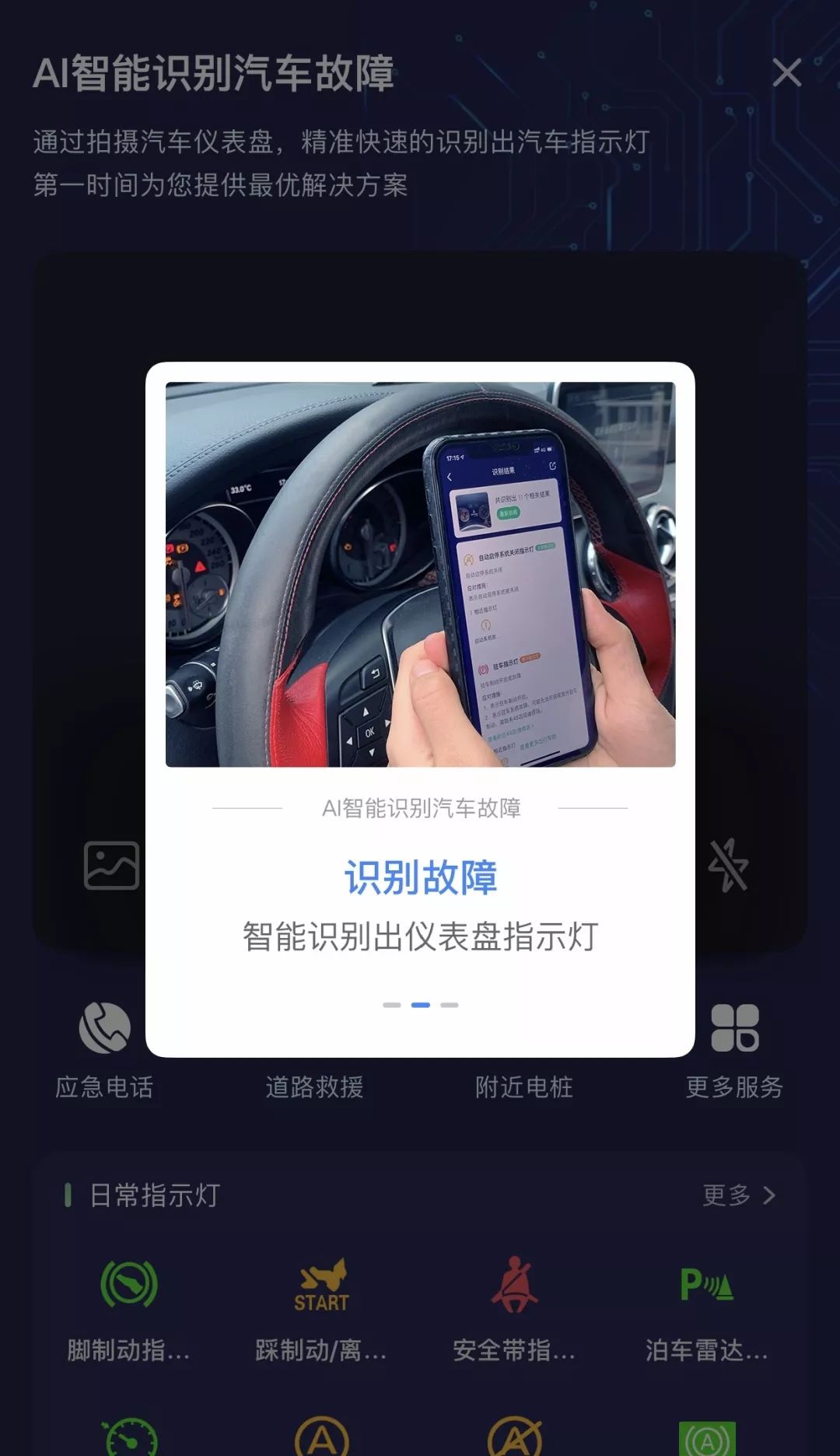The image size is (840, 1456).
Task: Open 道路救援 roadside assistance
Action: tap(314, 1085)
